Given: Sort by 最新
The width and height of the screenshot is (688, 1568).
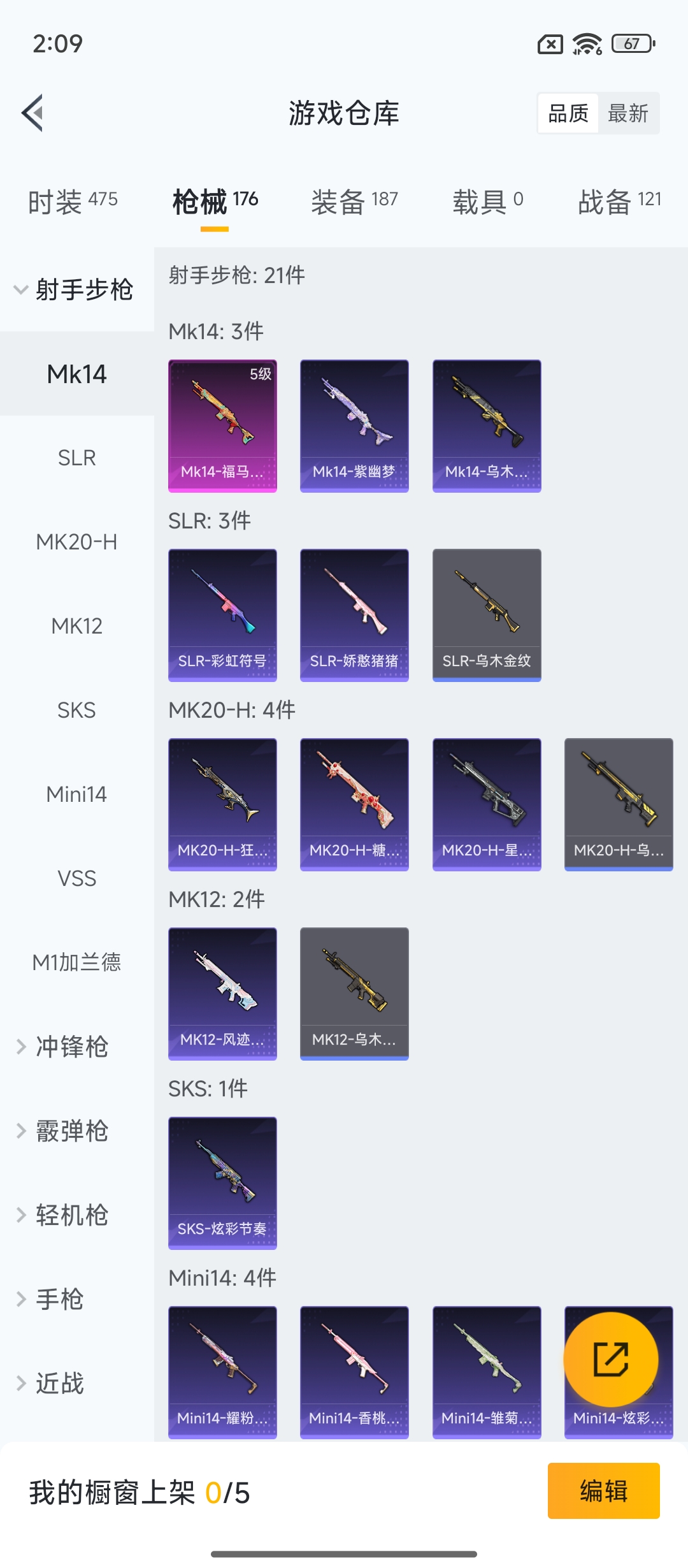Looking at the screenshot, I should click(x=628, y=113).
